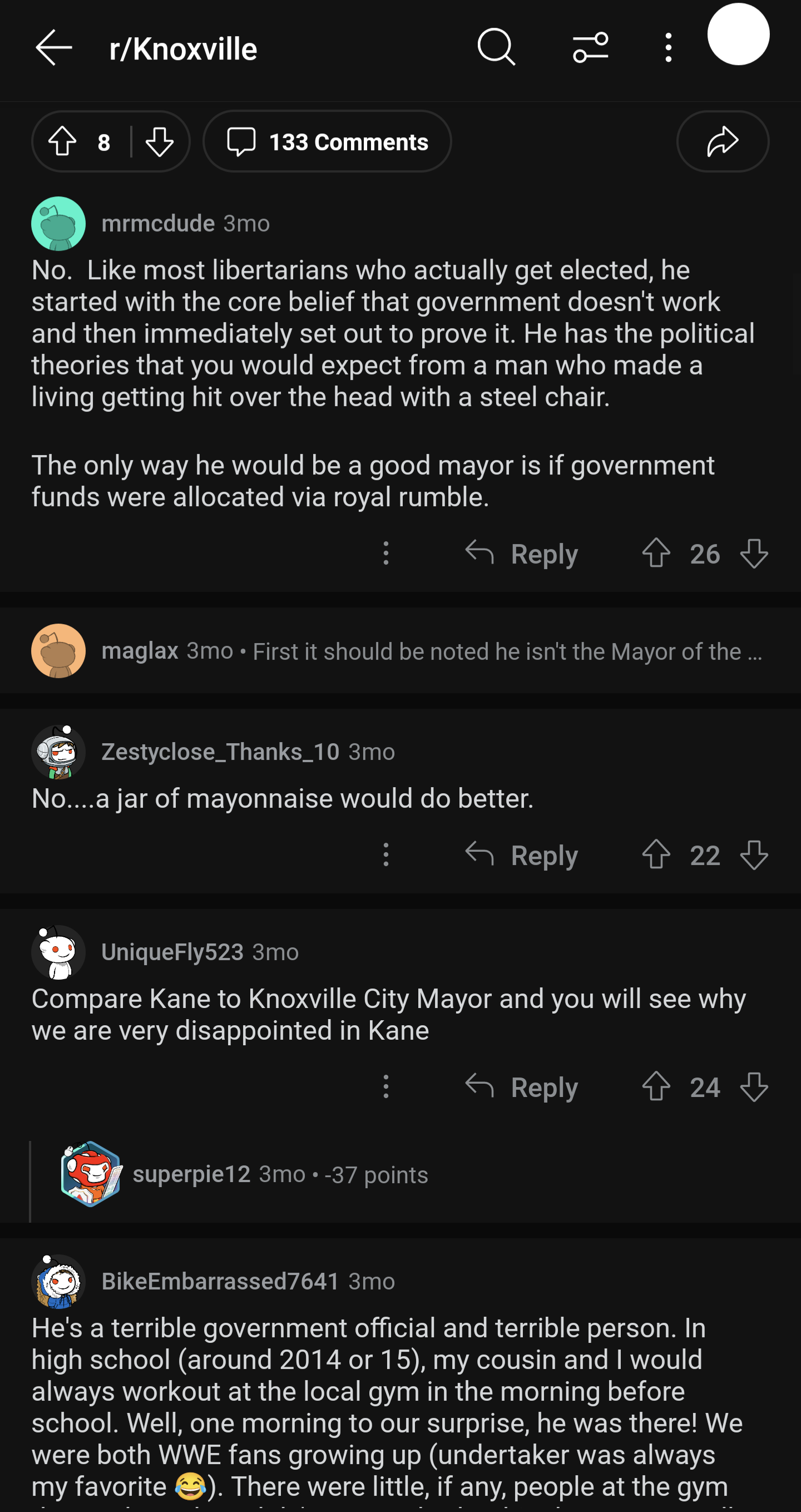Upvote mrmcdude's comment

point(655,554)
